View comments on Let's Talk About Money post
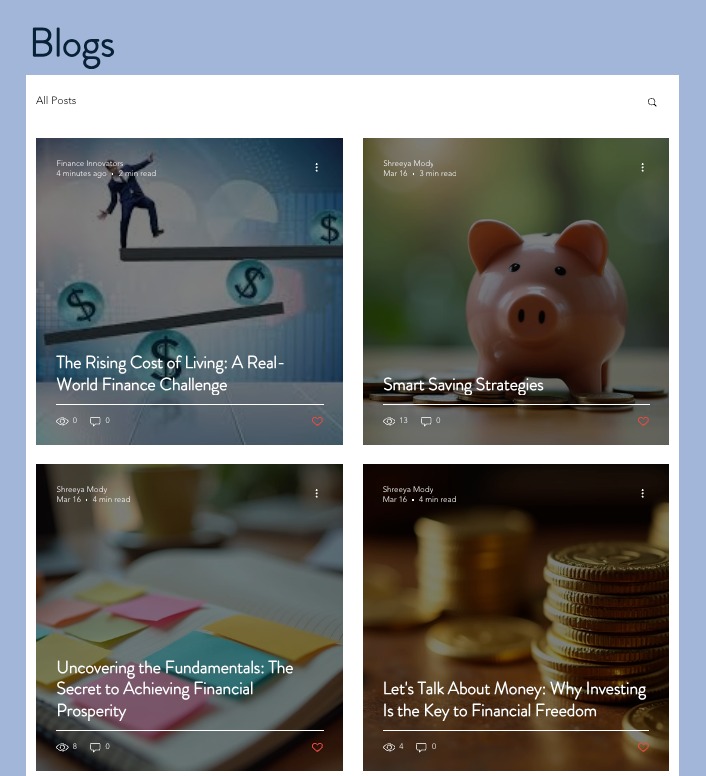 pyautogui.click(x=426, y=747)
